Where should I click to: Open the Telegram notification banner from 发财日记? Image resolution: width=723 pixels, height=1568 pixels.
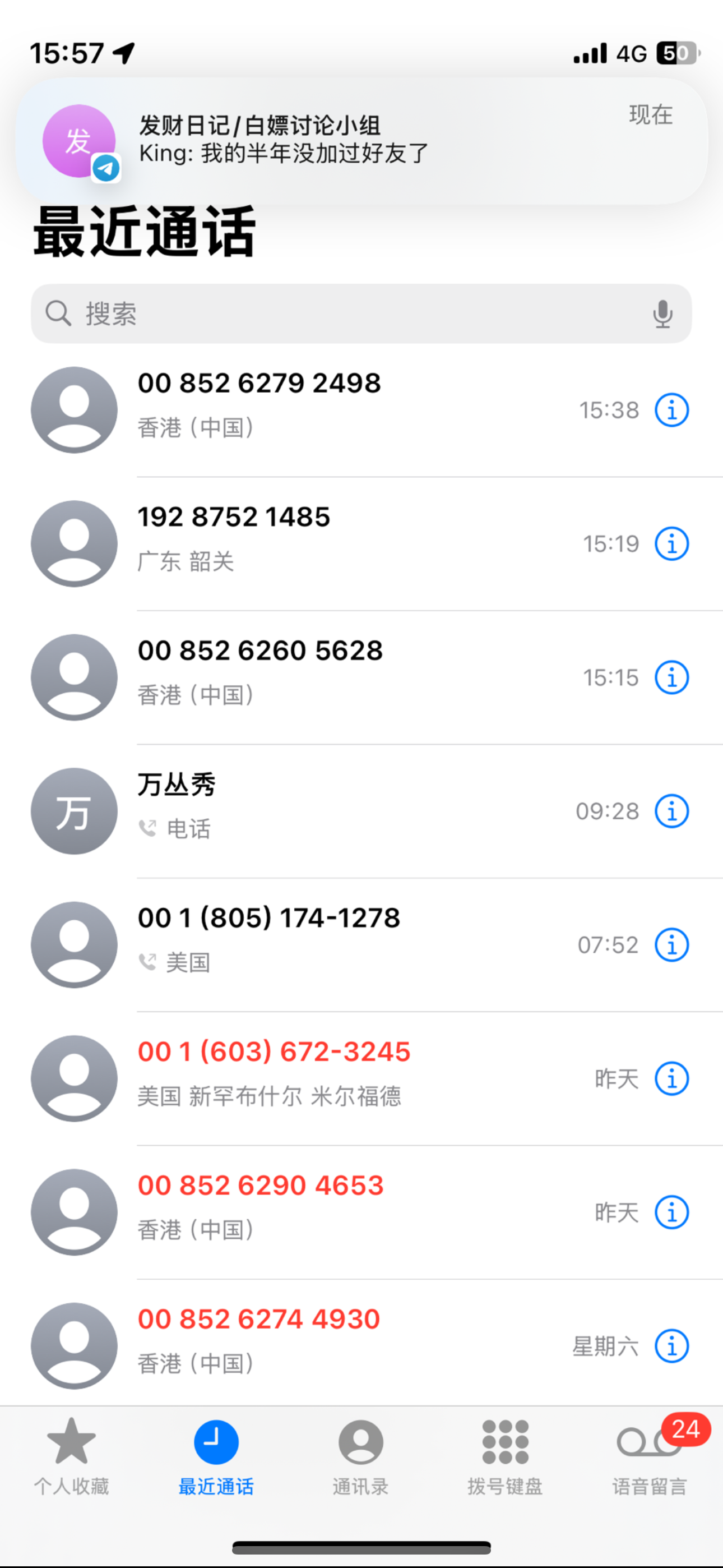[x=361, y=141]
